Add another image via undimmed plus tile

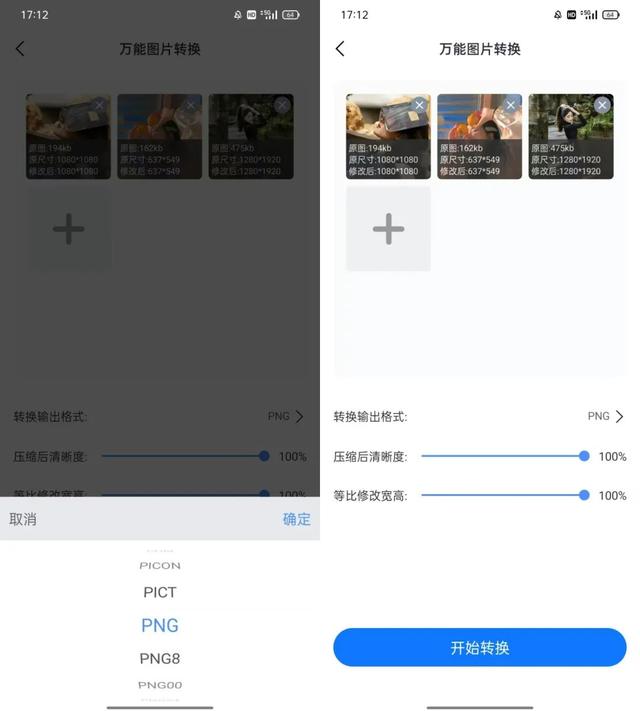[388, 229]
